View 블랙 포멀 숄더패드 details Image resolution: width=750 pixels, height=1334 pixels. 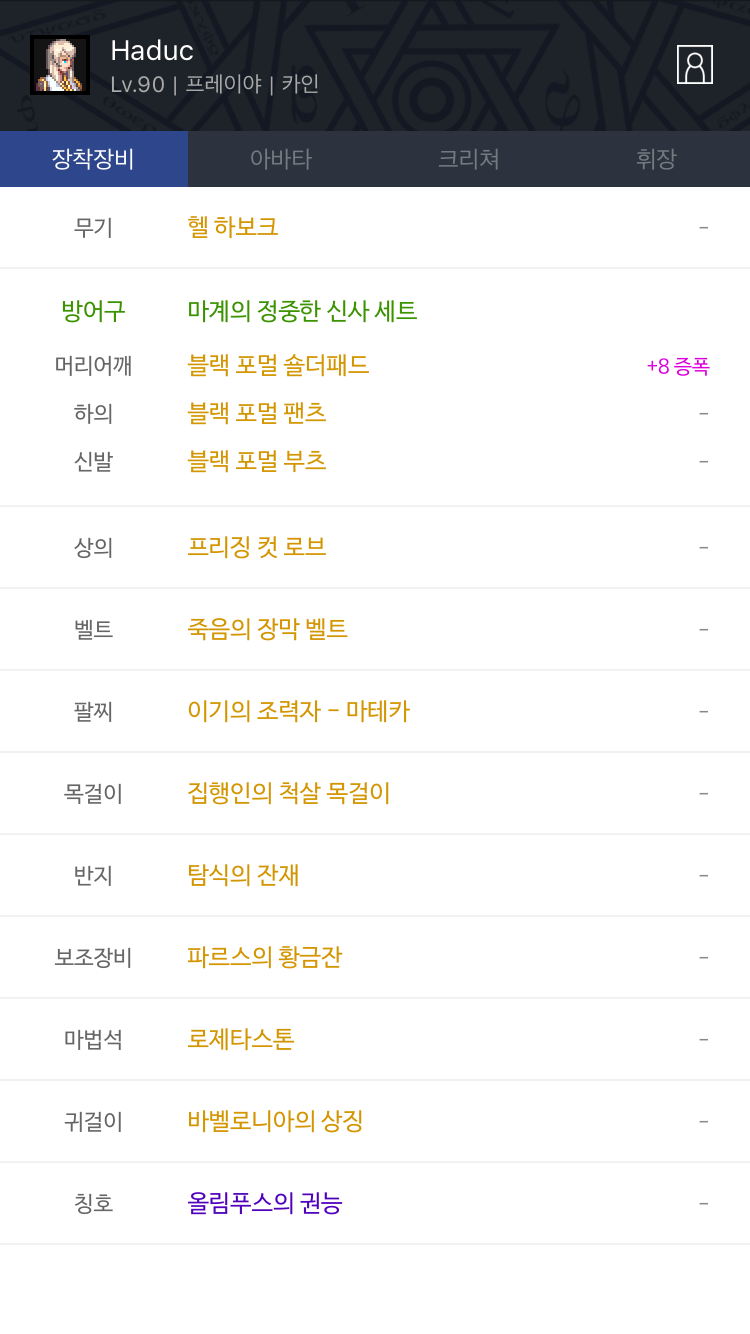(x=278, y=365)
